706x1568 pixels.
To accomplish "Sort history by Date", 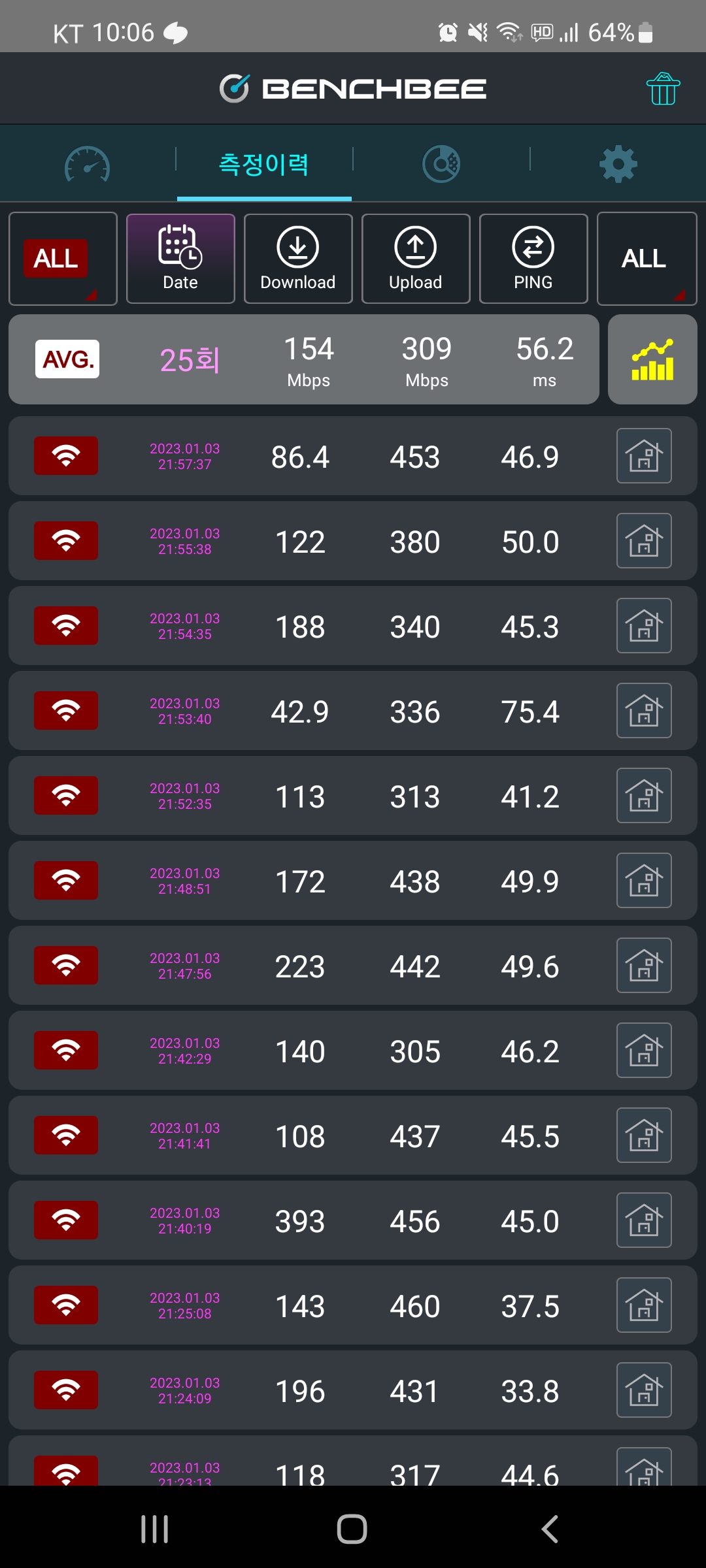I will [180, 259].
